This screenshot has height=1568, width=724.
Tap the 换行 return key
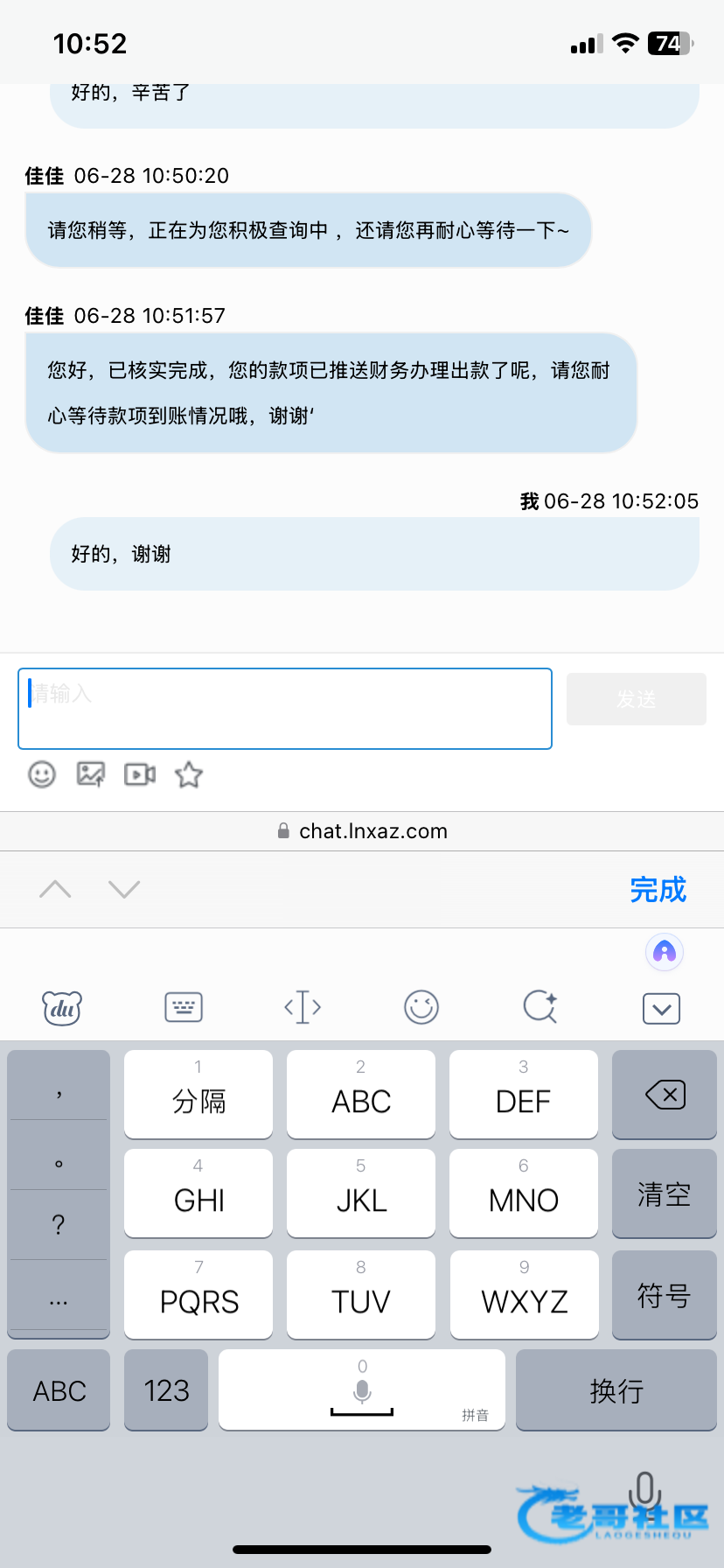[x=616, y=1390]
